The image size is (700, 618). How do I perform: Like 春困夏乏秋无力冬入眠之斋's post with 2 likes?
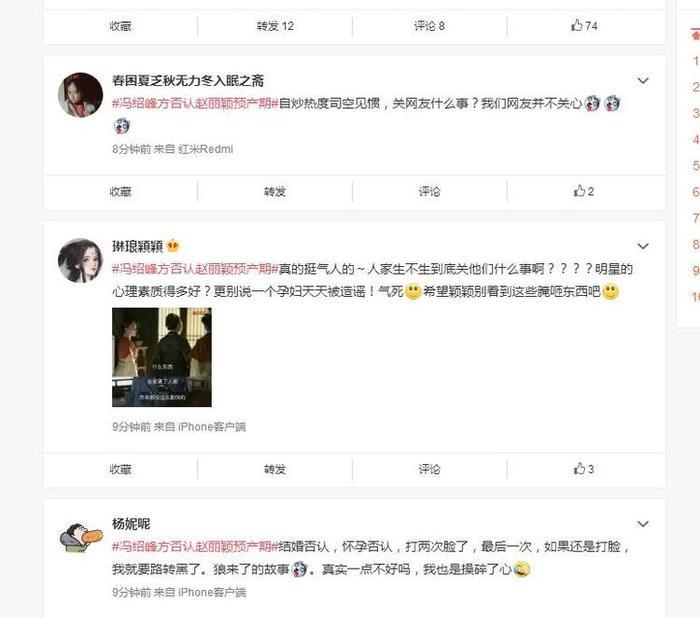pyautogui.click(x=584, y=191)
